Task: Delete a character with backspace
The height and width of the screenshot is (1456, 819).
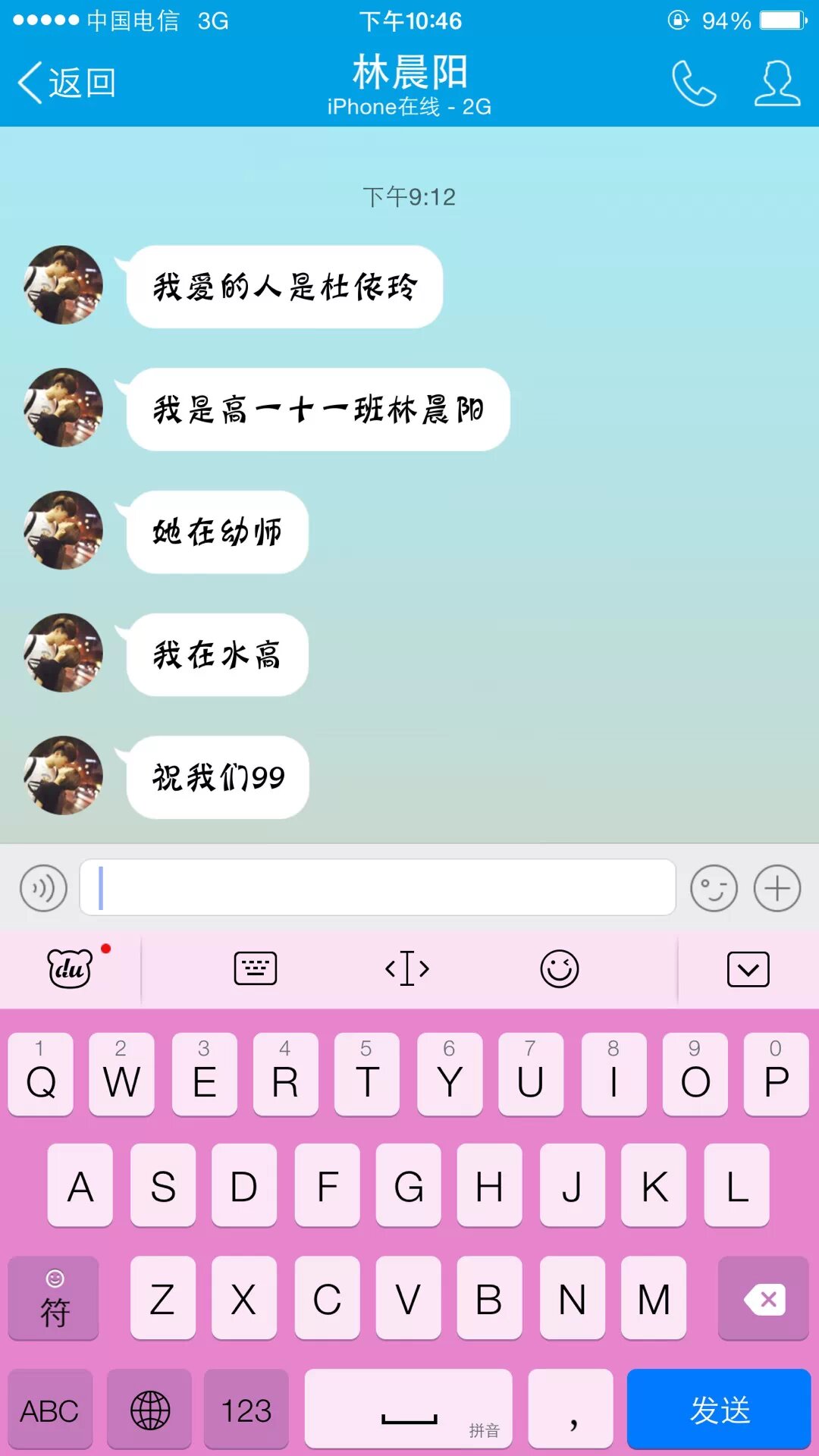Action: click(x=763, y=1299)
